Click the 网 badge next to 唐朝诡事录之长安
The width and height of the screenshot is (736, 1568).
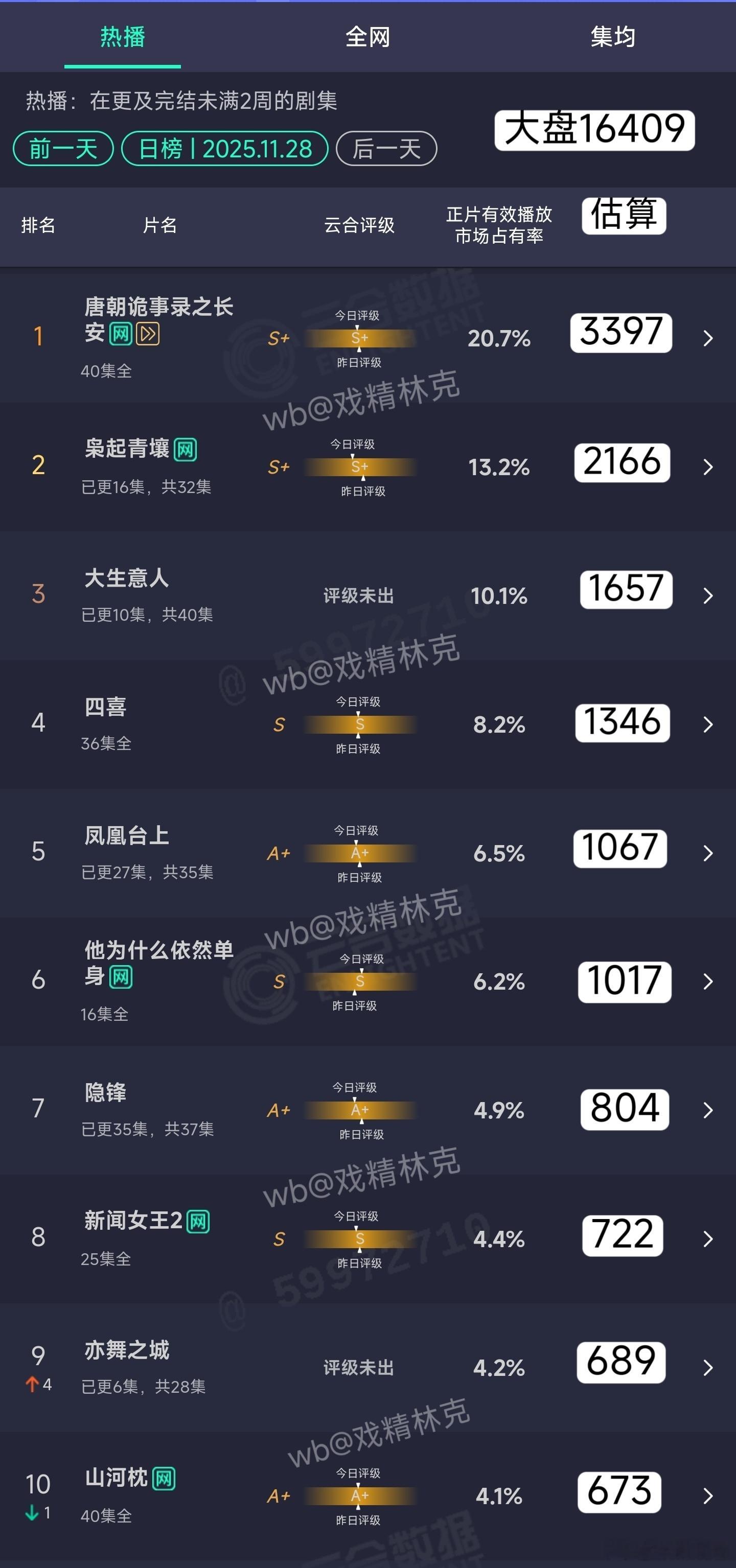point(122,335)
